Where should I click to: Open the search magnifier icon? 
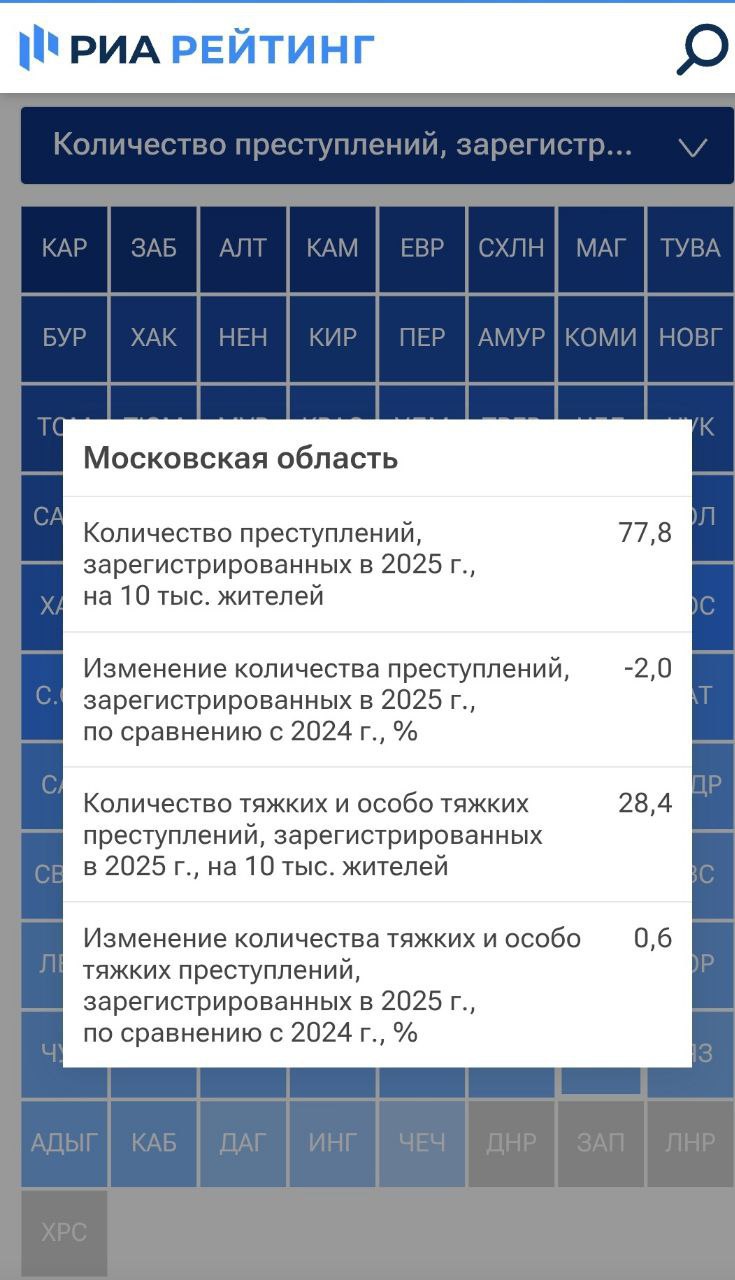tap(701, 49)
